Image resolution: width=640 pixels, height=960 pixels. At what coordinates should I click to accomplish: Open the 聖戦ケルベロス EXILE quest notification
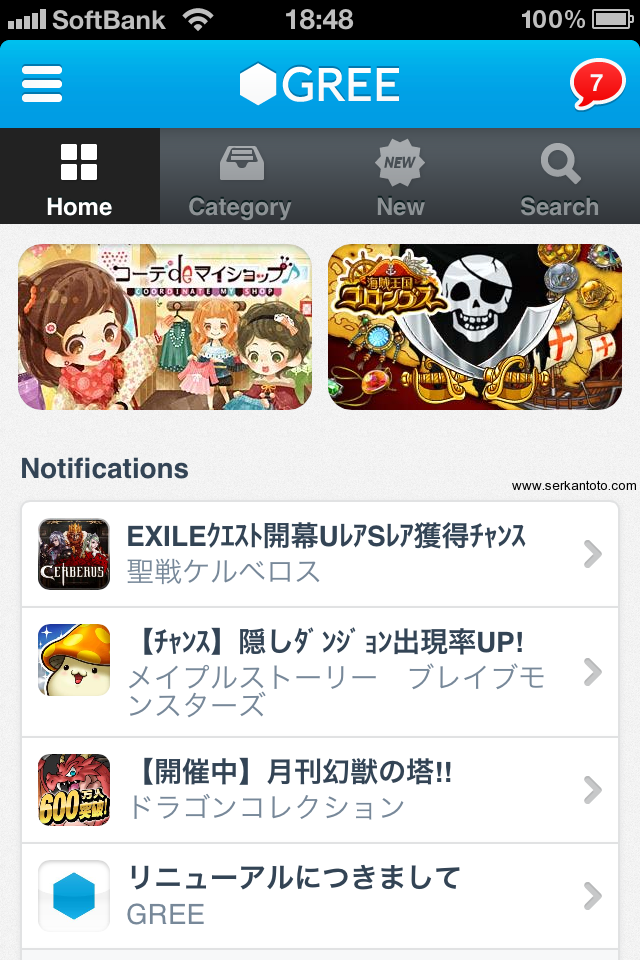320,554
